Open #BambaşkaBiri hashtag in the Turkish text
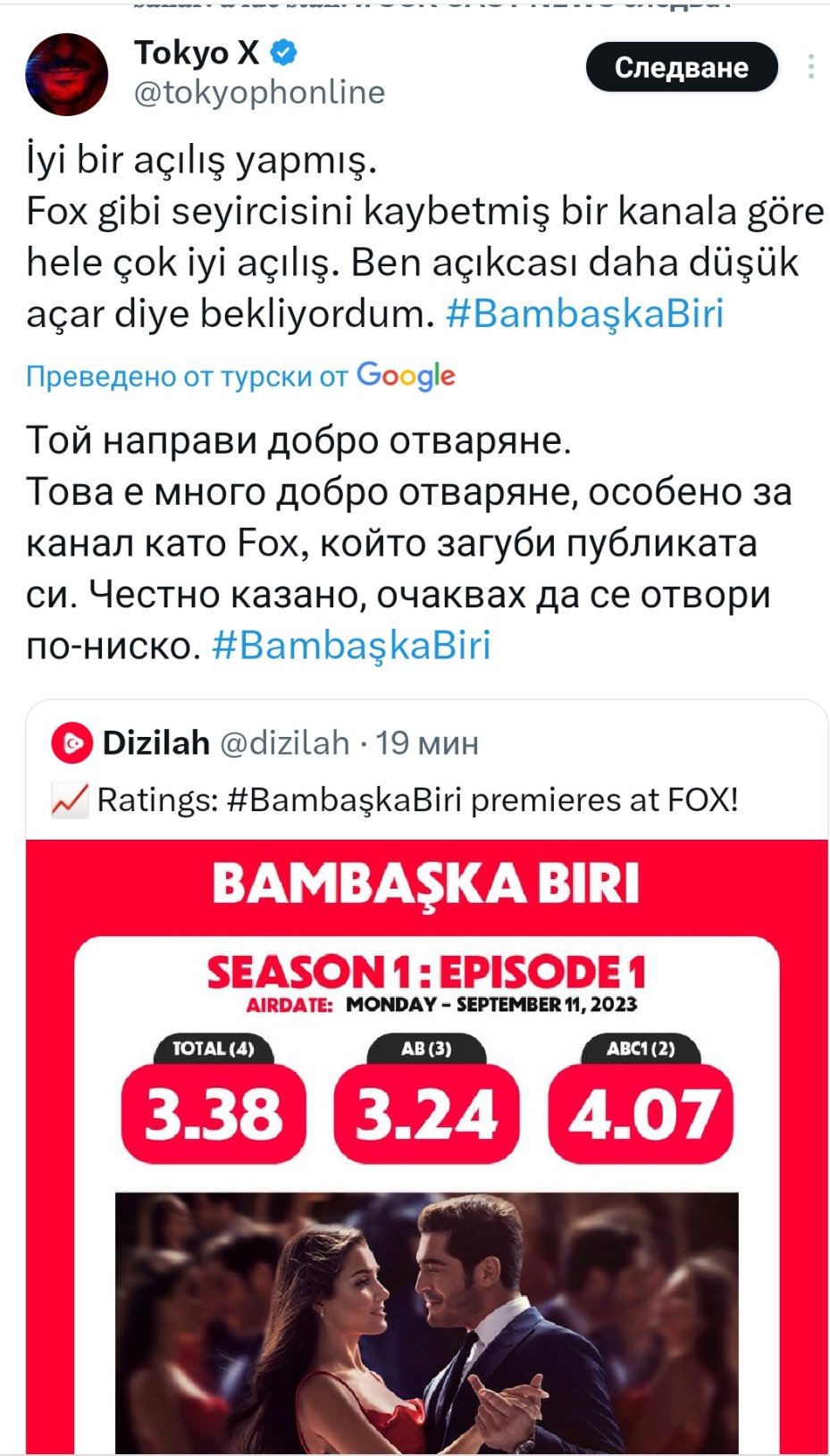830x1456 pixels. (x=584, y=314)
